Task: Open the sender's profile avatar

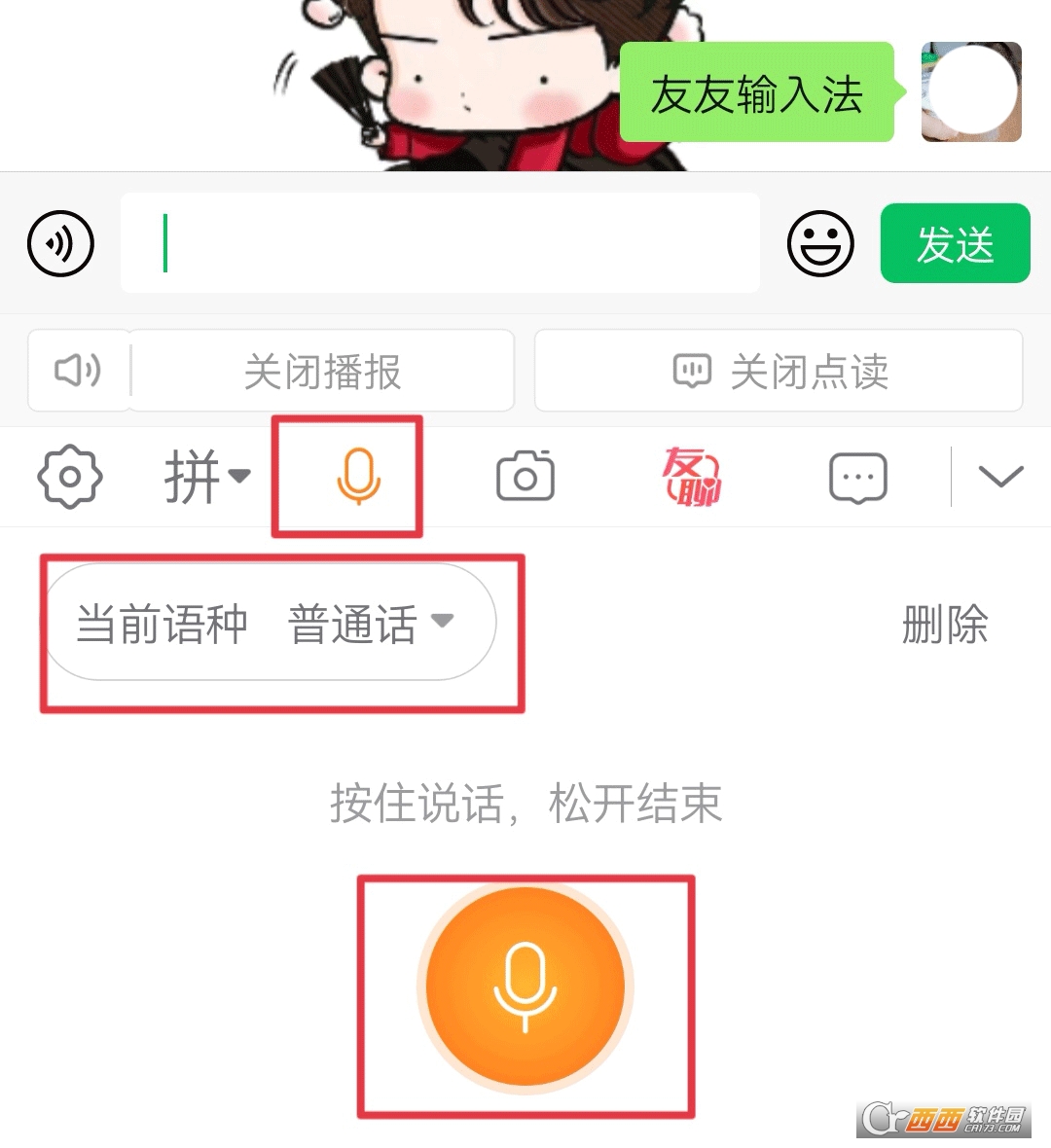Action: tap(971, 92)
